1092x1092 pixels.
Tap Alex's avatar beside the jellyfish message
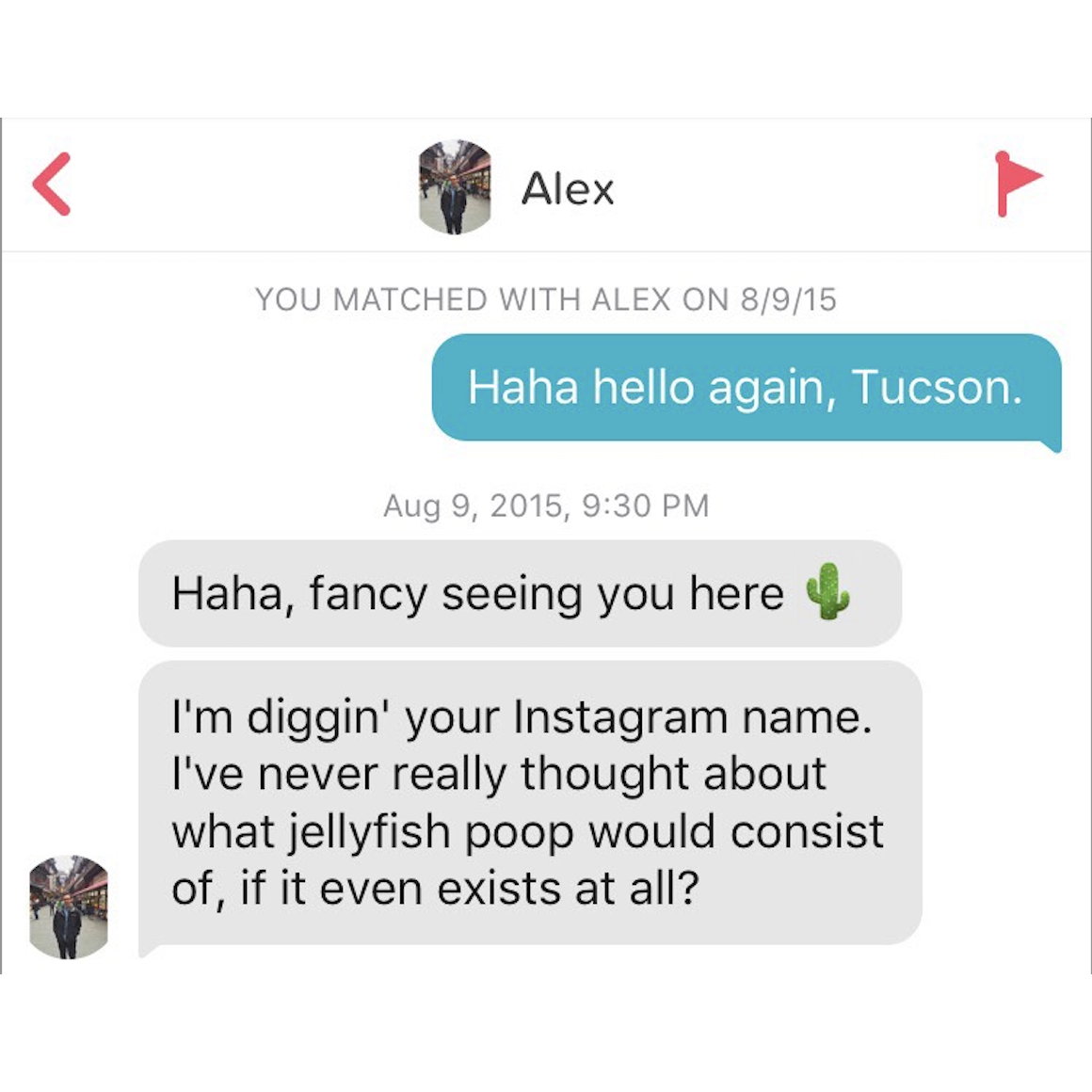69,907
